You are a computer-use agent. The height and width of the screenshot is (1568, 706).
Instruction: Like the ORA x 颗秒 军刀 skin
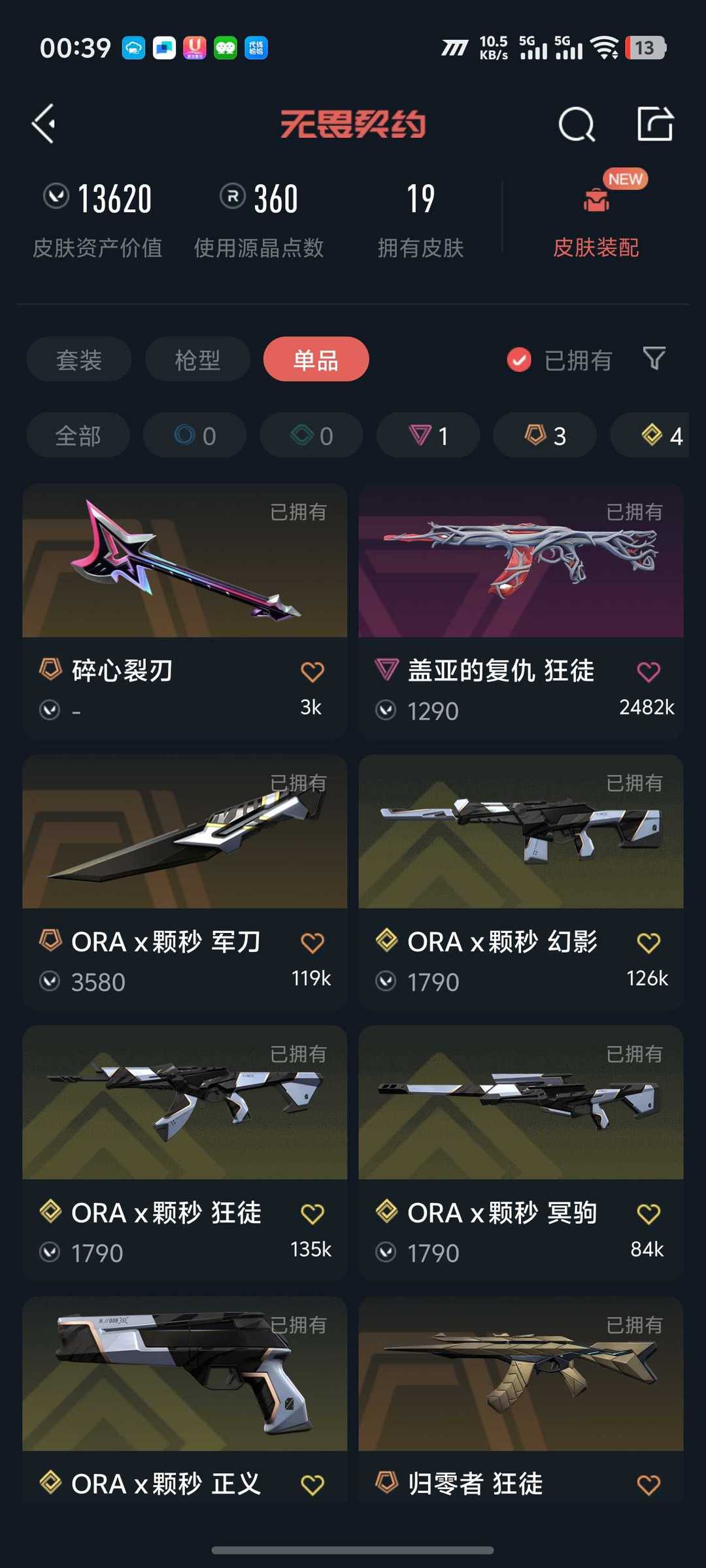pos(312,942)
